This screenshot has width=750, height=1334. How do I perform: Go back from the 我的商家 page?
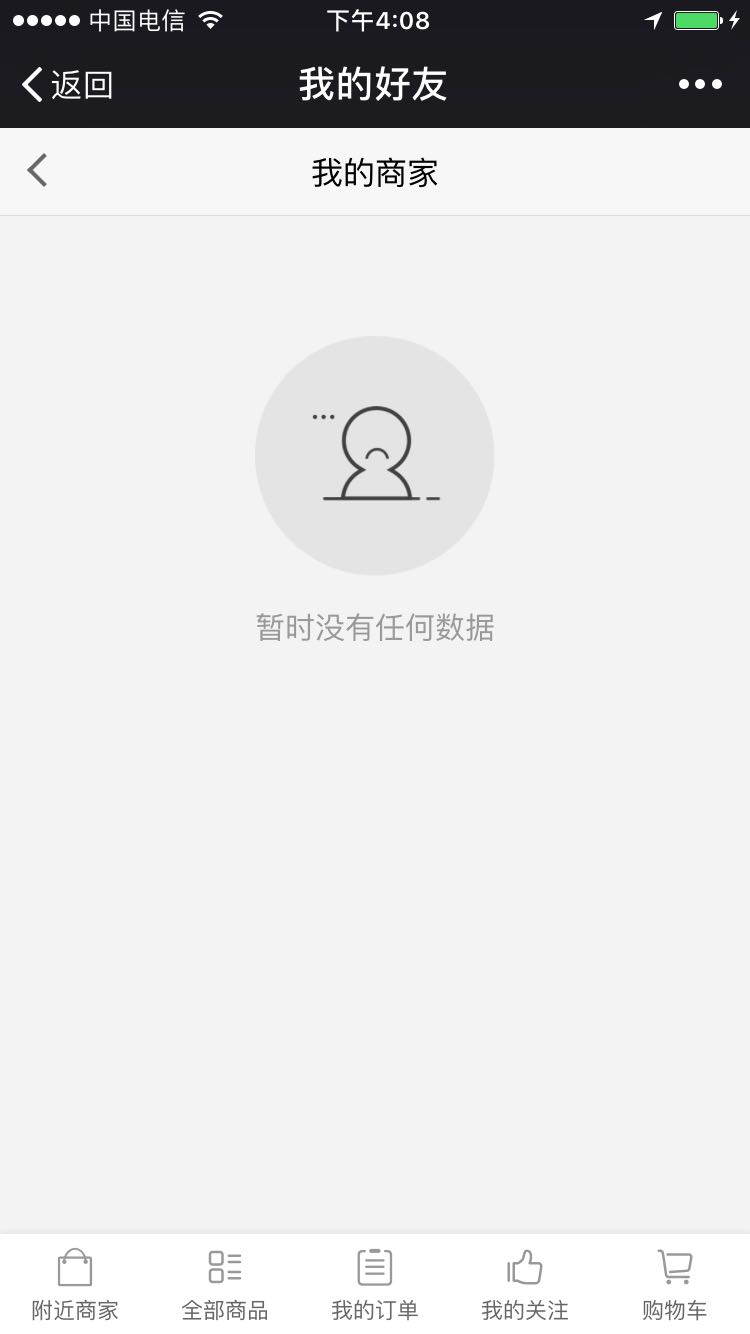point(38,171)
